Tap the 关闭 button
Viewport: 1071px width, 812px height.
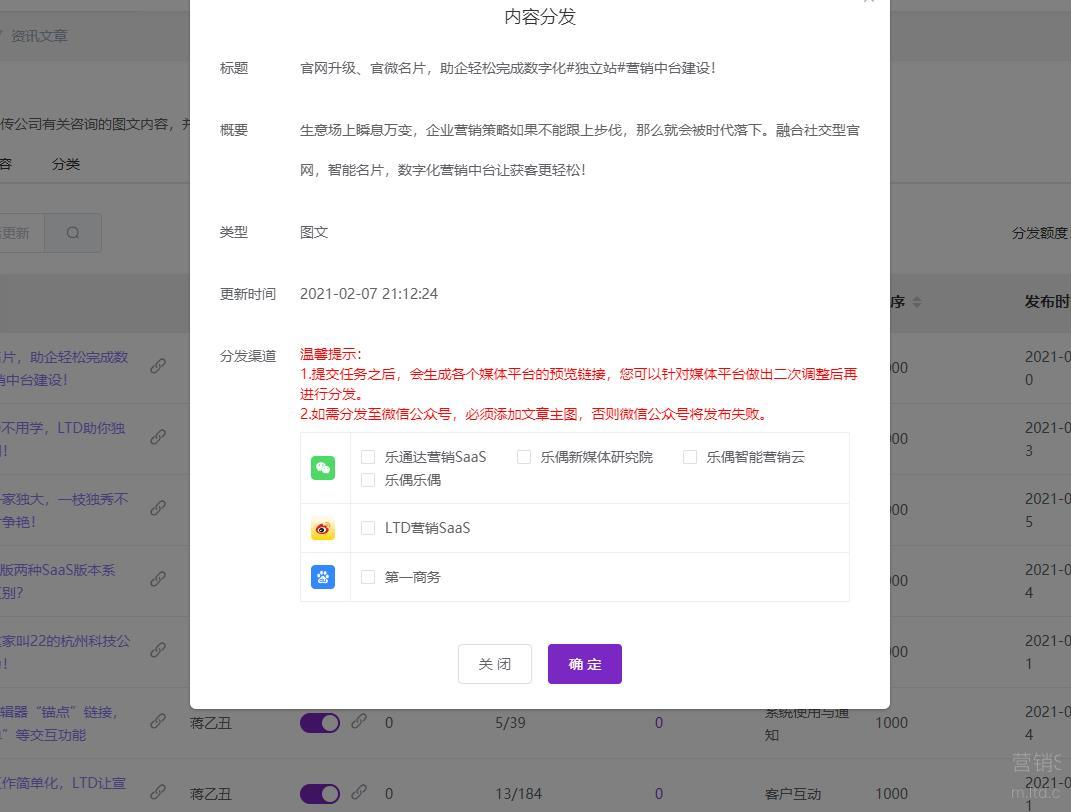point(495,664)
